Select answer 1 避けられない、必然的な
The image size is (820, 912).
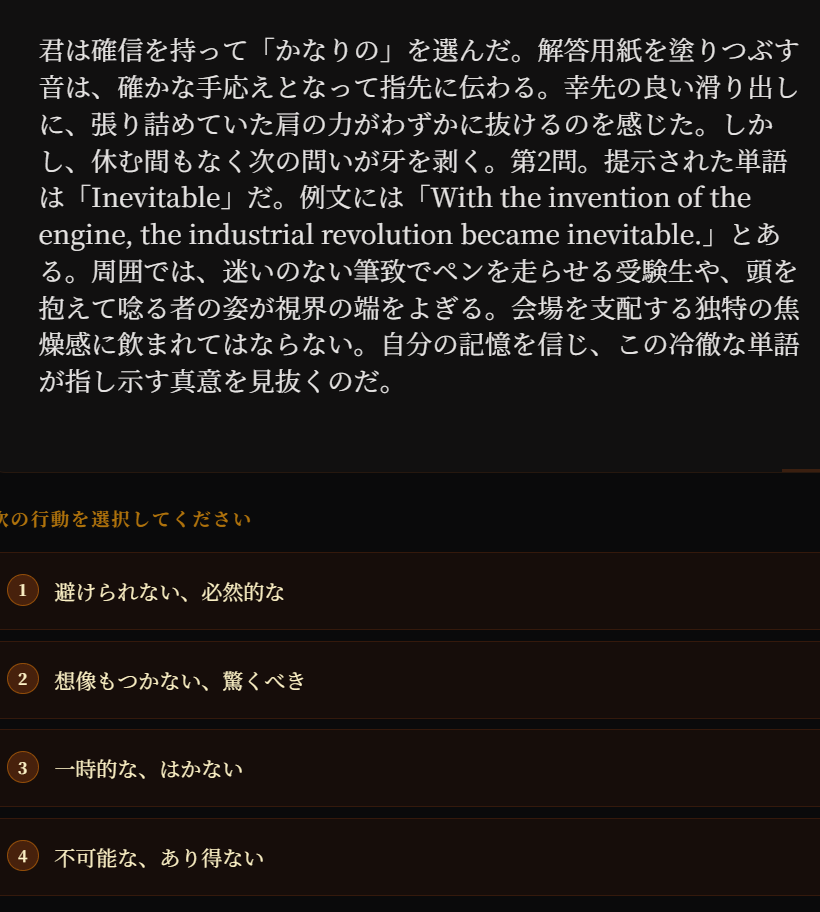click(169, 592)
